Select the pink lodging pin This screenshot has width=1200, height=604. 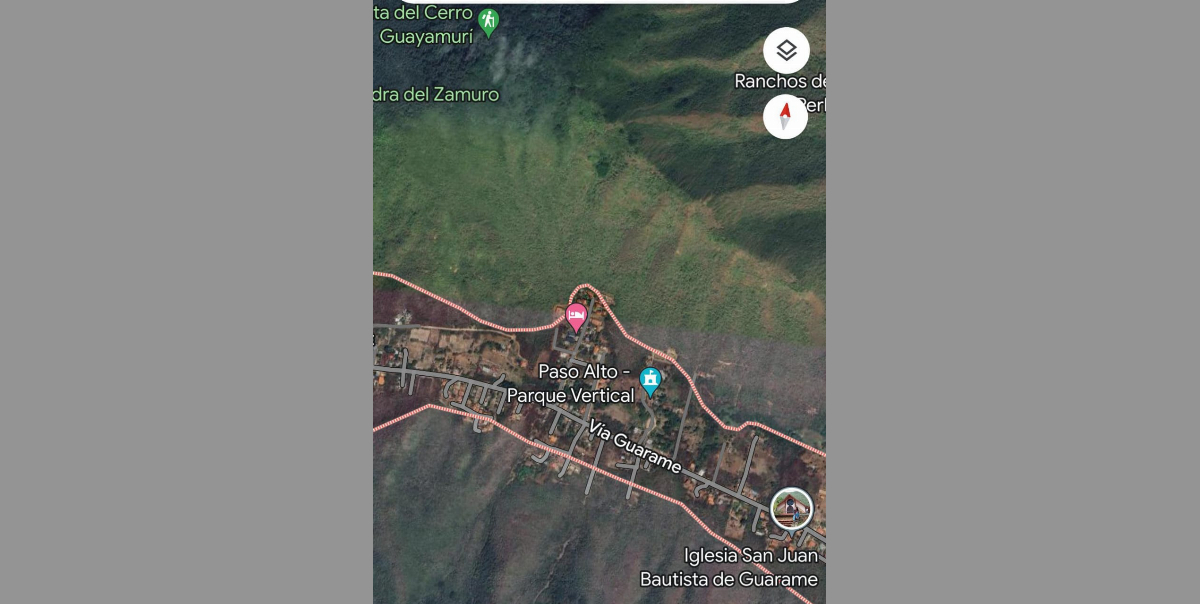(x=576, y=318)
